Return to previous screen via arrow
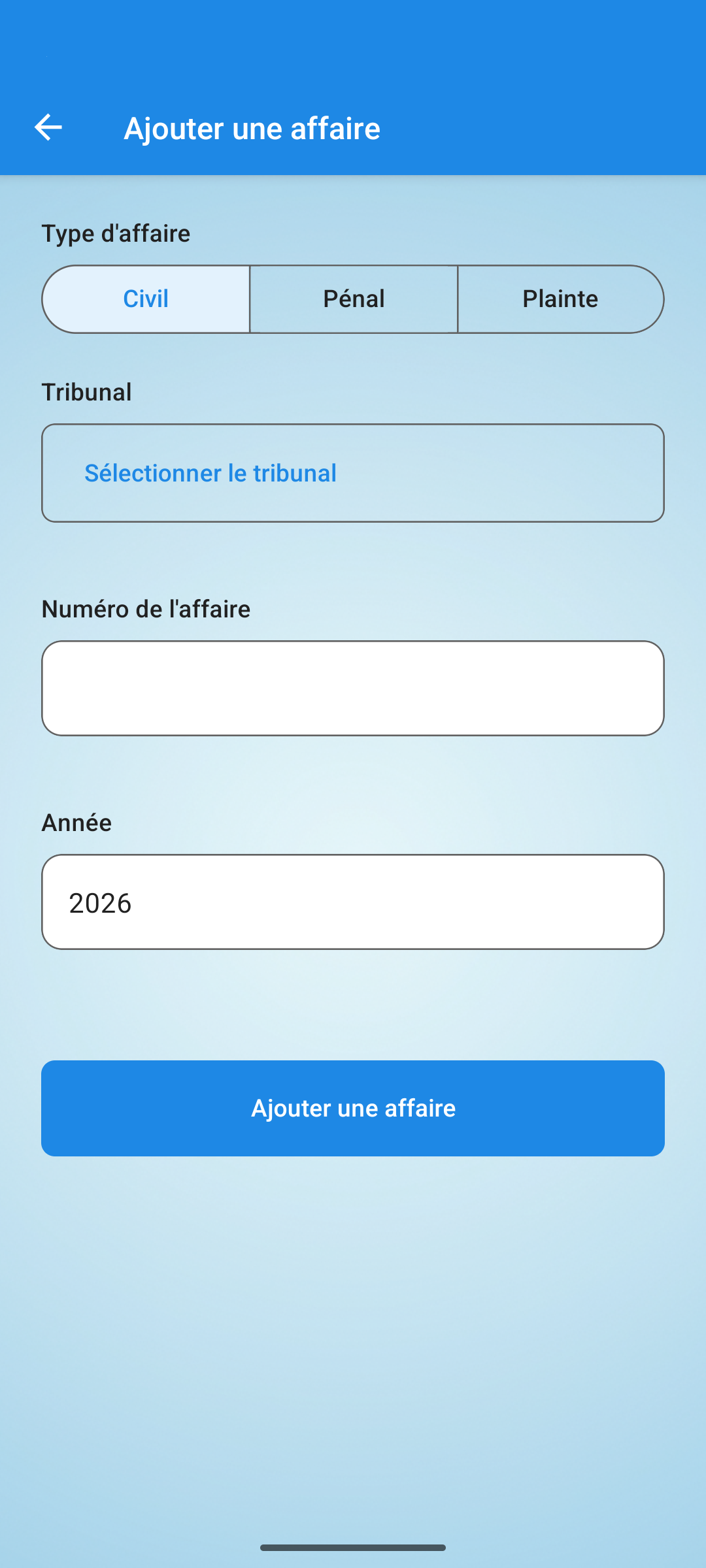Viewport: 706px width, 1568px height. click(47, 128)
